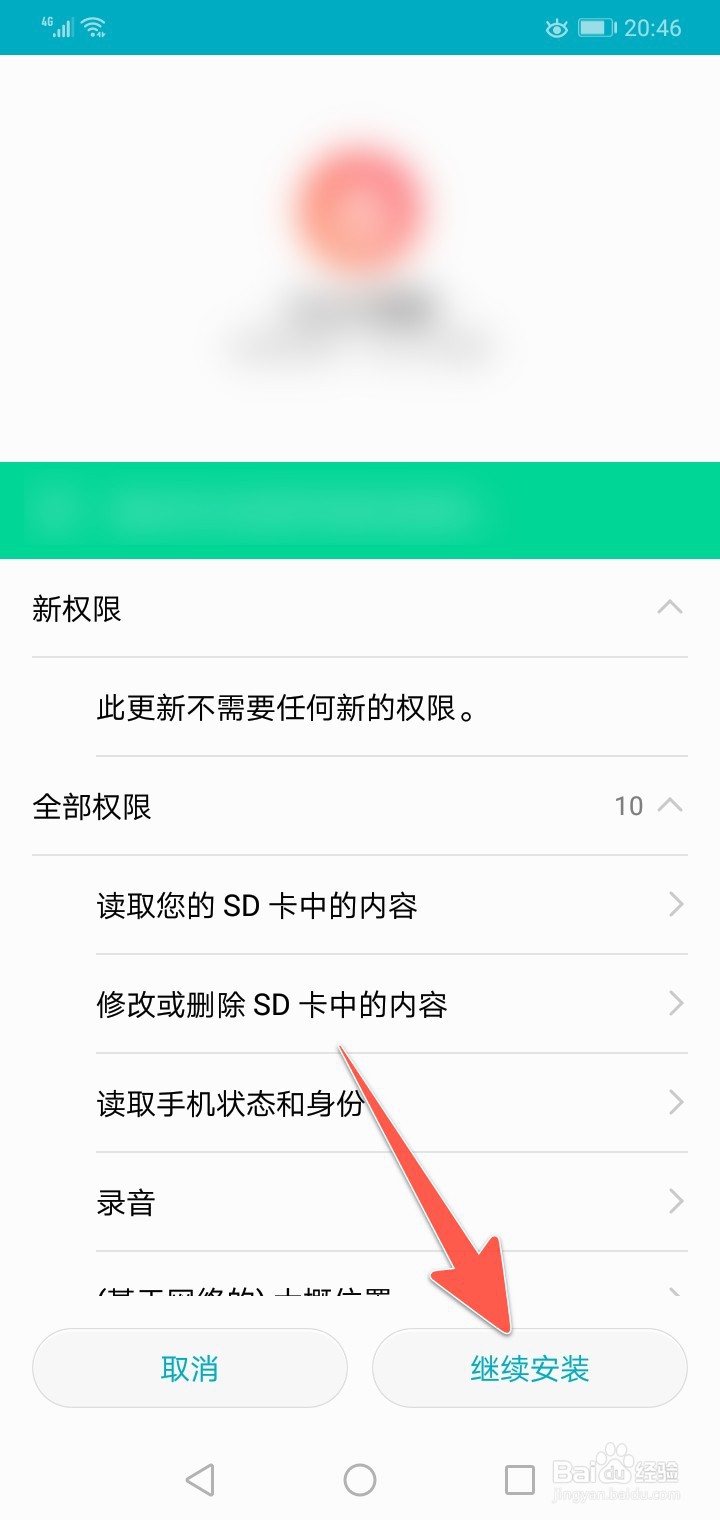Image resolution: width=720 pixels, height=1520 pixels.
Task: Tap the battery level indicator
Action: click(598, 28)
